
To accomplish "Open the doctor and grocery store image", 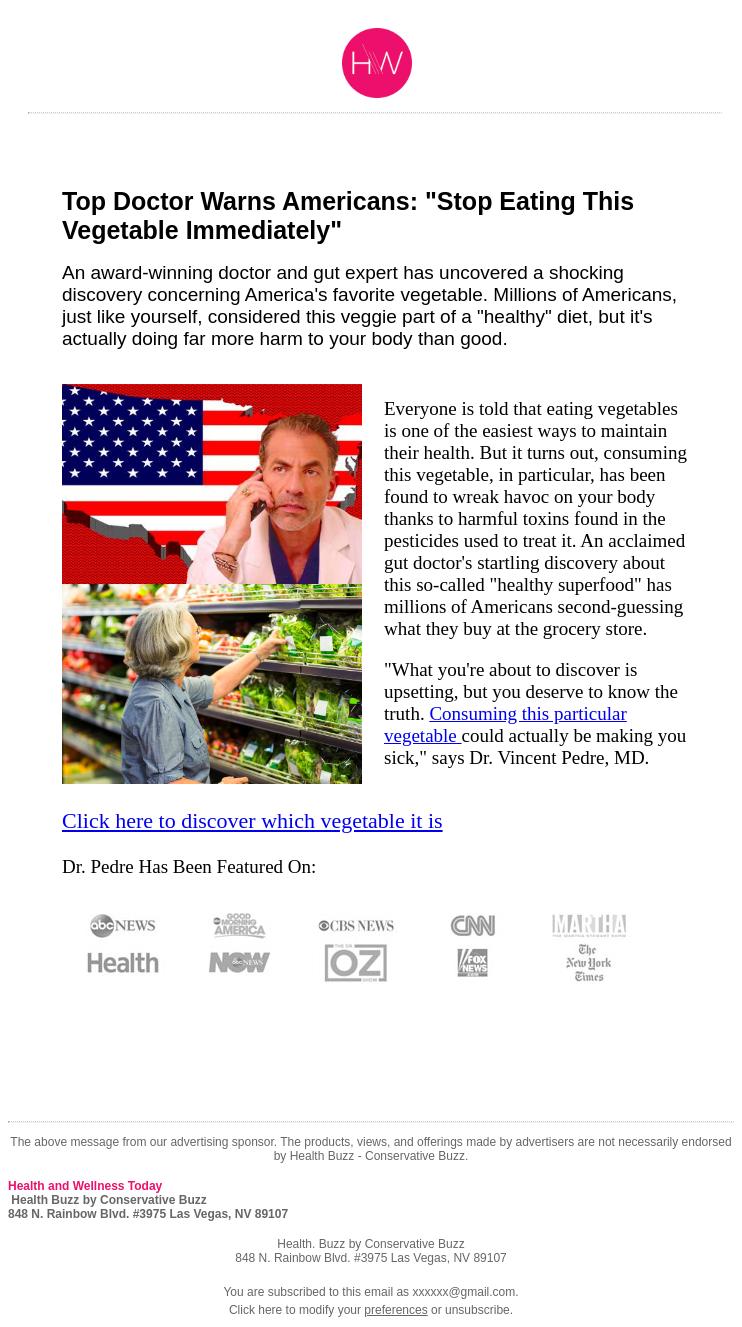I will 212,584.
